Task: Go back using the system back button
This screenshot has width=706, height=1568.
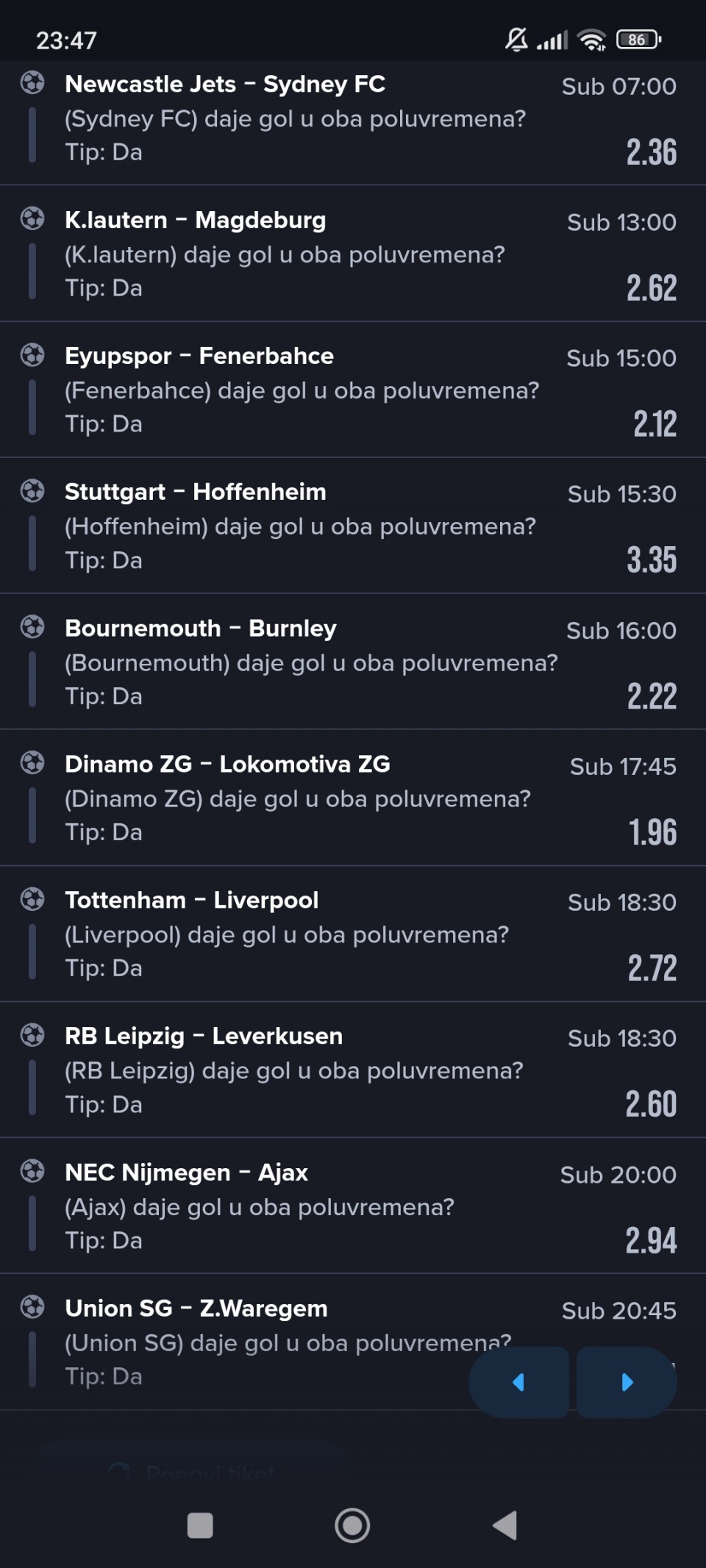Action: pyautogui.click(x=505, y=1525)
